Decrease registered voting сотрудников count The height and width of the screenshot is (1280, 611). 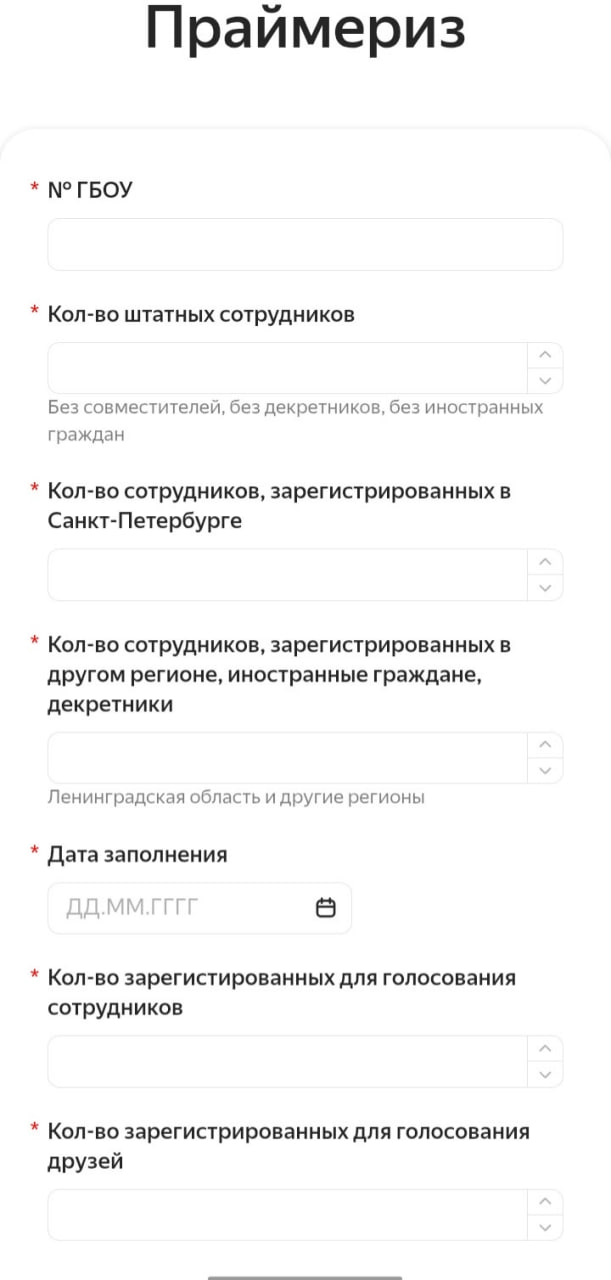point(545,1074)
